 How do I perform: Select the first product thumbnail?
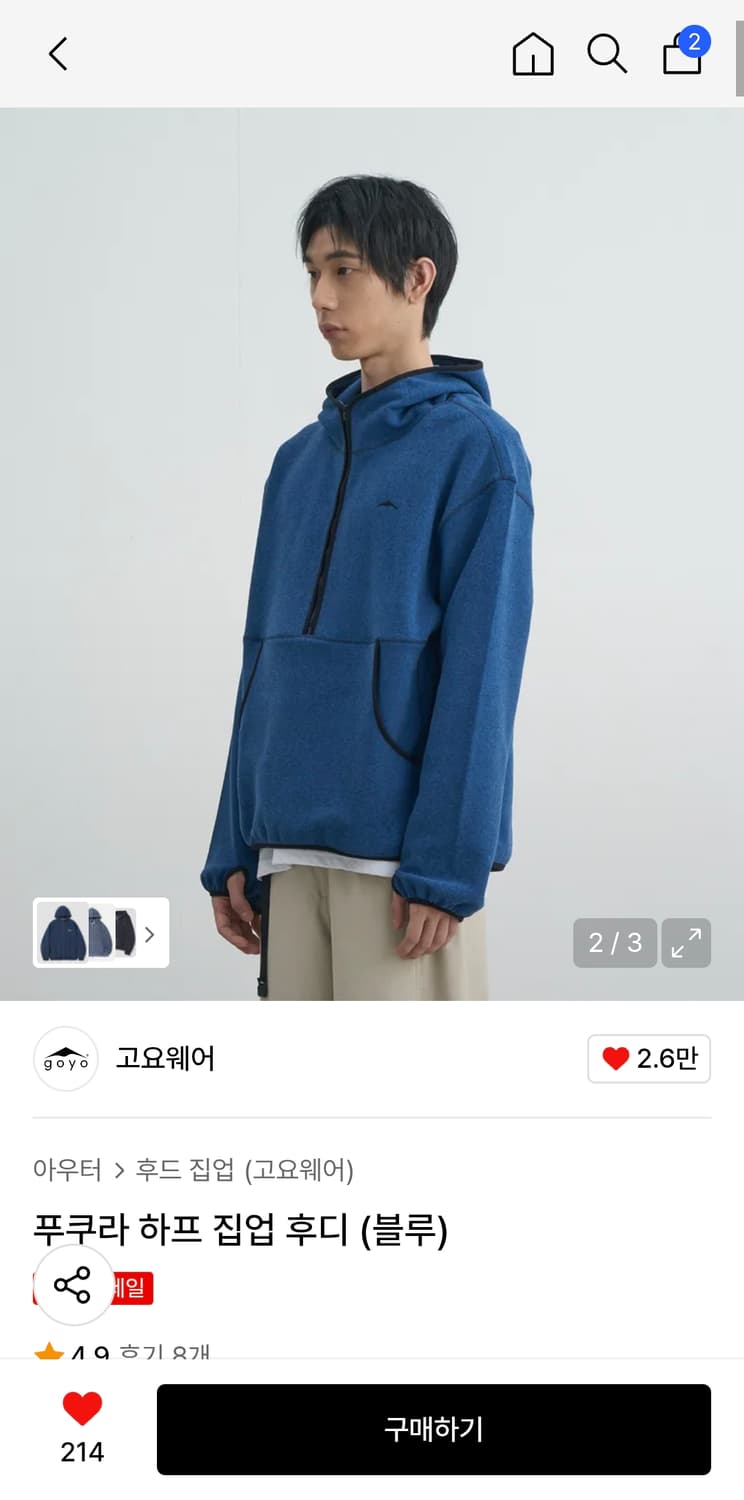[60, 933]
